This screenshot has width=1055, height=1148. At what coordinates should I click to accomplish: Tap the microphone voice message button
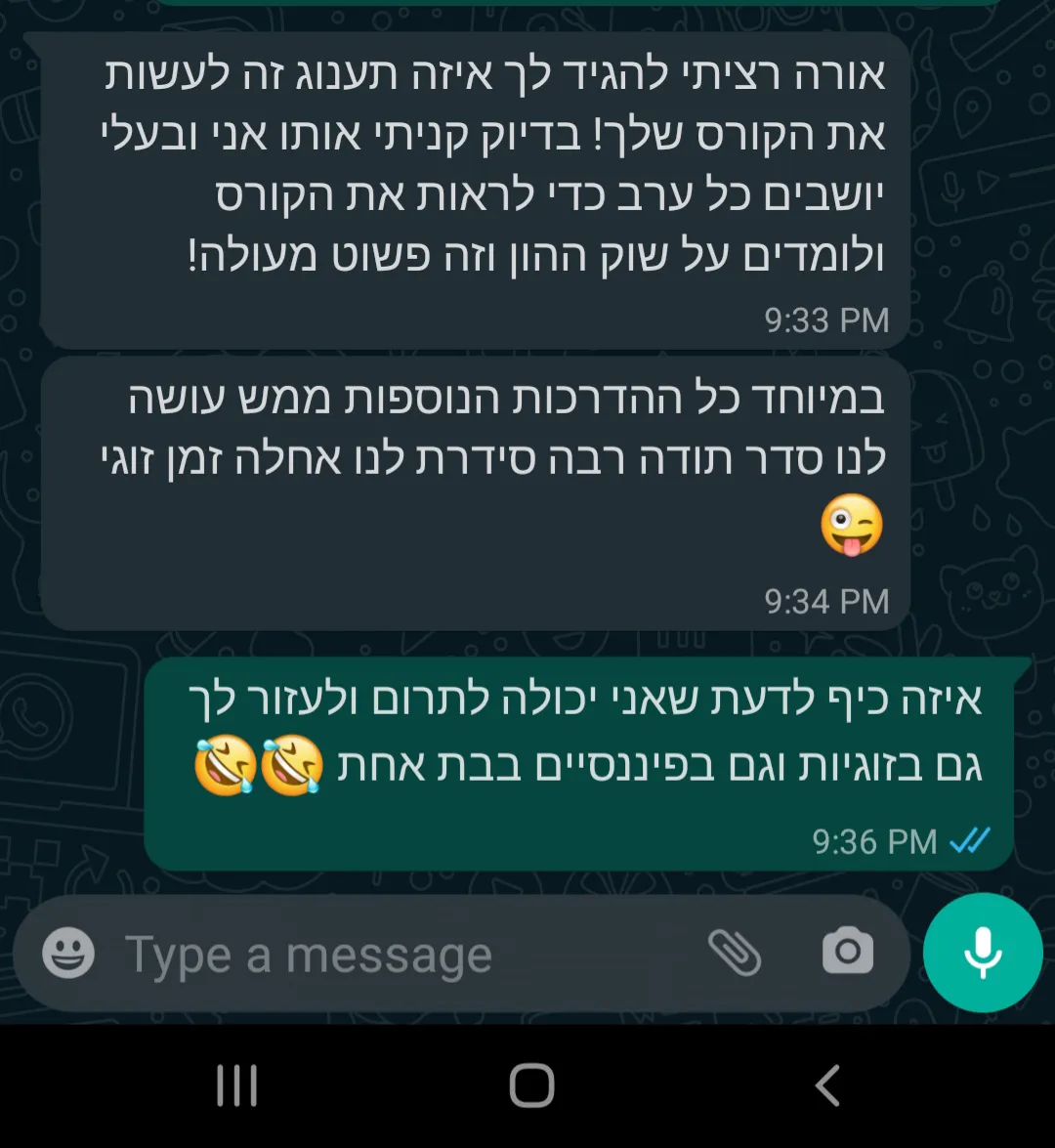coord(983,953)
